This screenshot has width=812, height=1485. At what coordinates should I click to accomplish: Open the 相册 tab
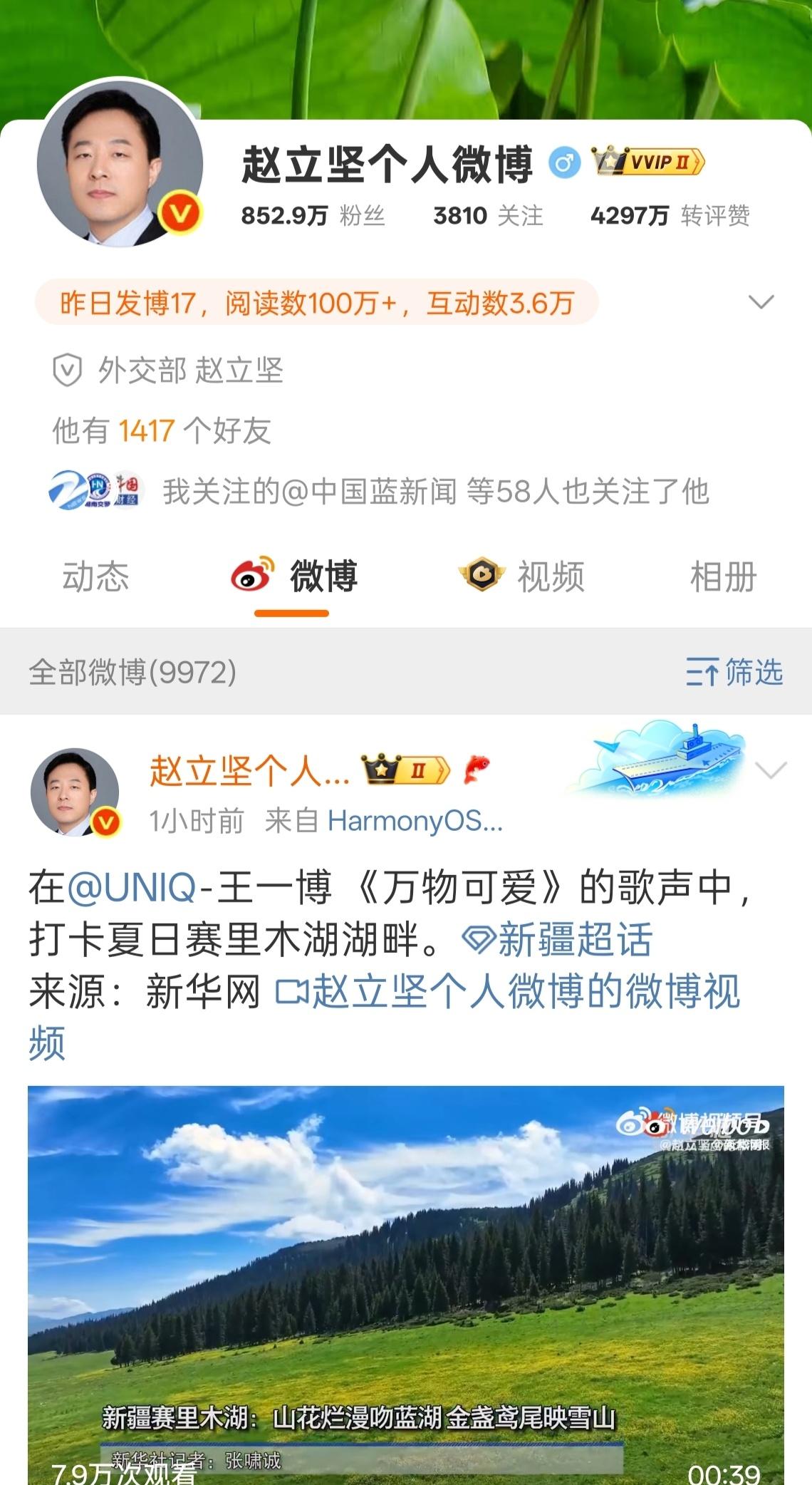722,576
